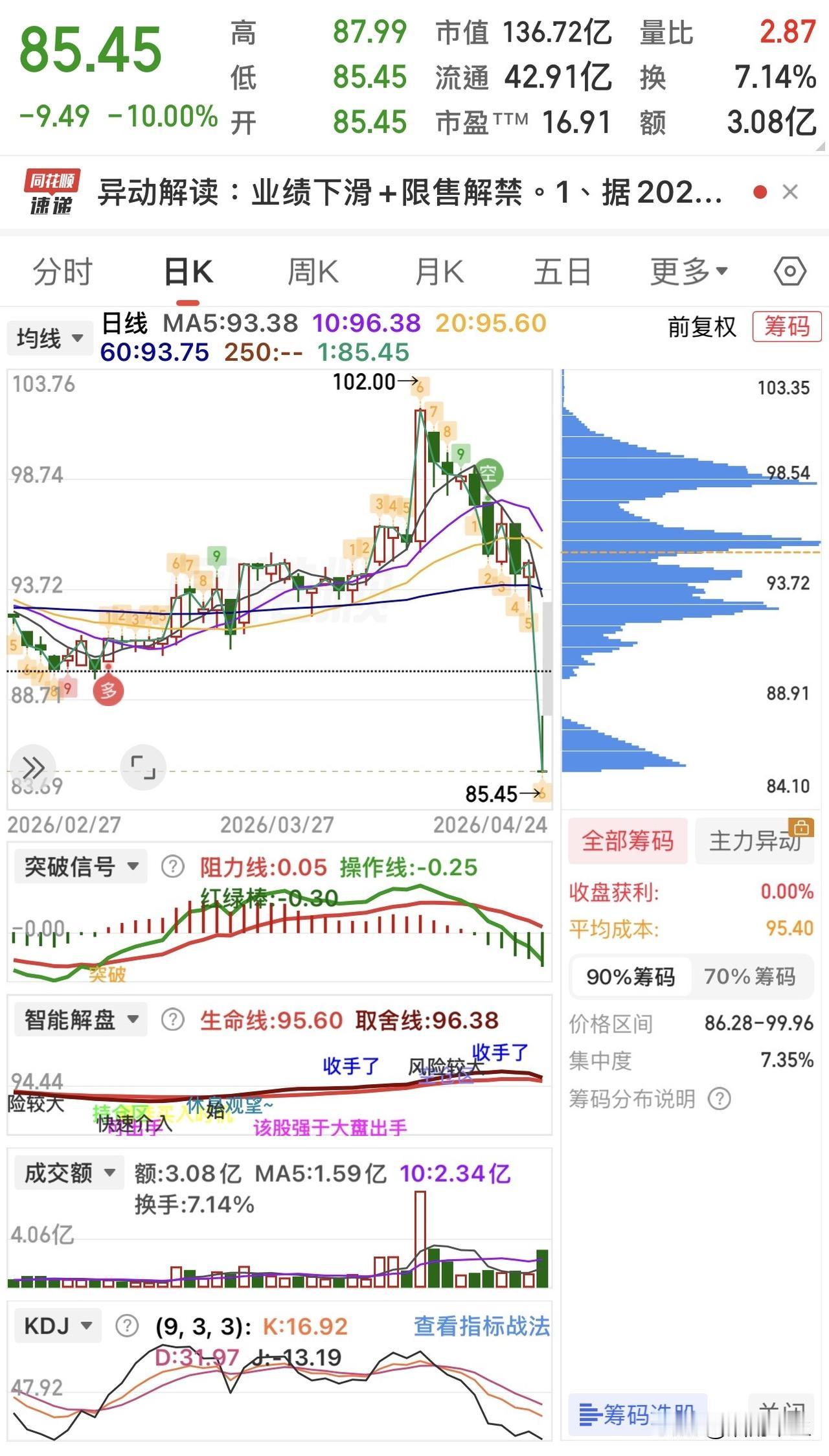Open the KDJ help question mark
829x1456 pixels.
(127, 1325)
